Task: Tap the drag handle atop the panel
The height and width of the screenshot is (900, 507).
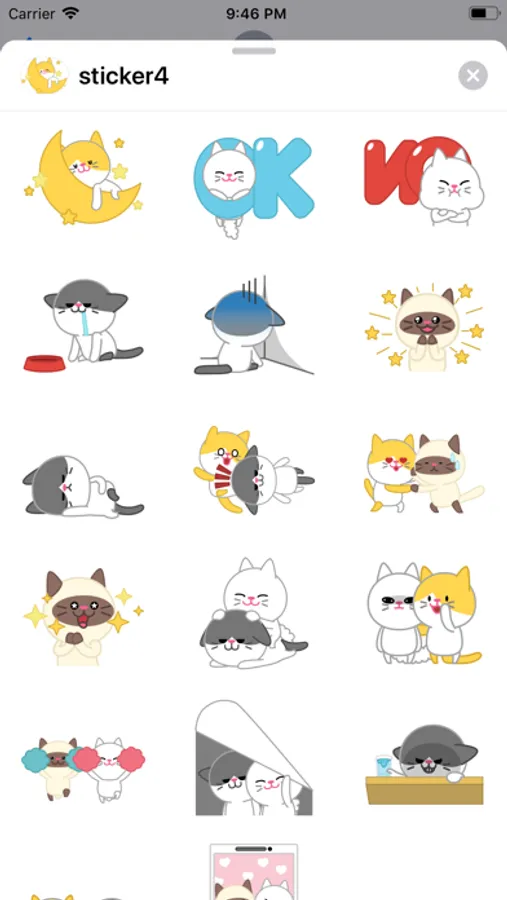Action: pos(254,51)
